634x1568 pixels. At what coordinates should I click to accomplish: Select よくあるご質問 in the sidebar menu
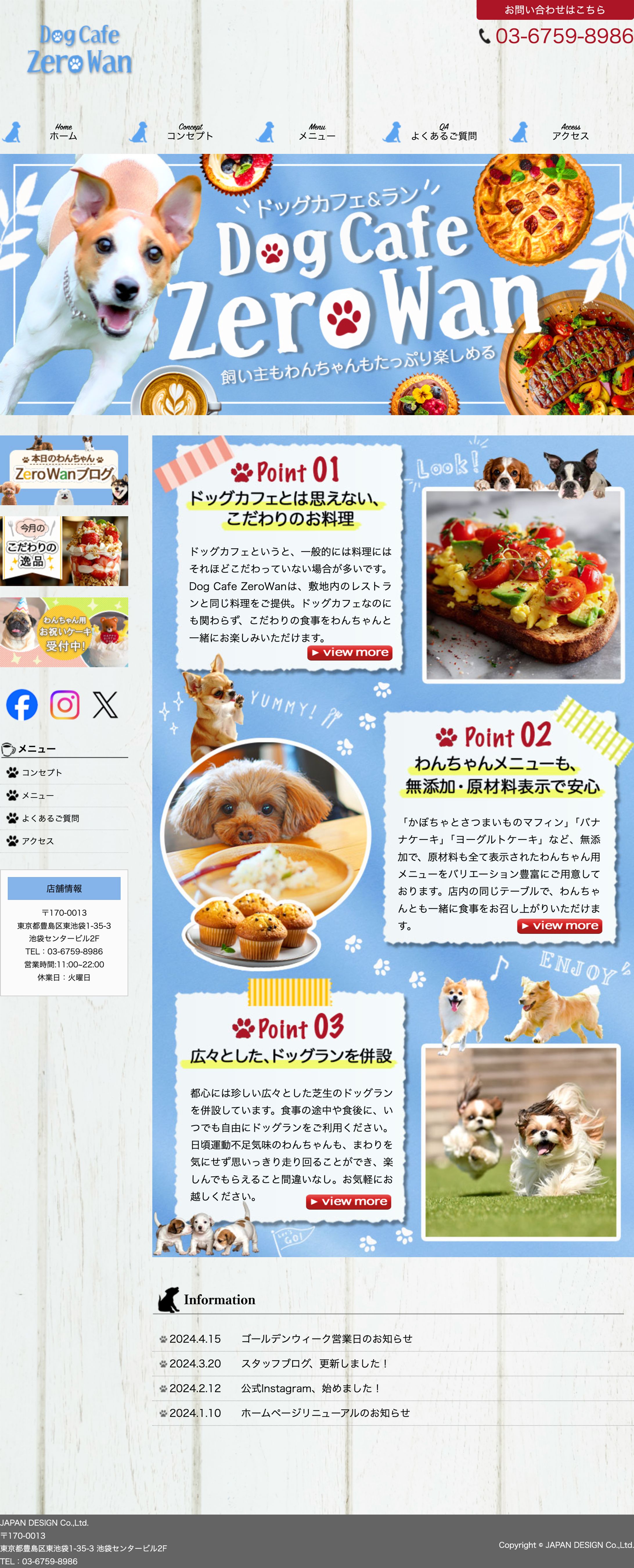(51, 818)
